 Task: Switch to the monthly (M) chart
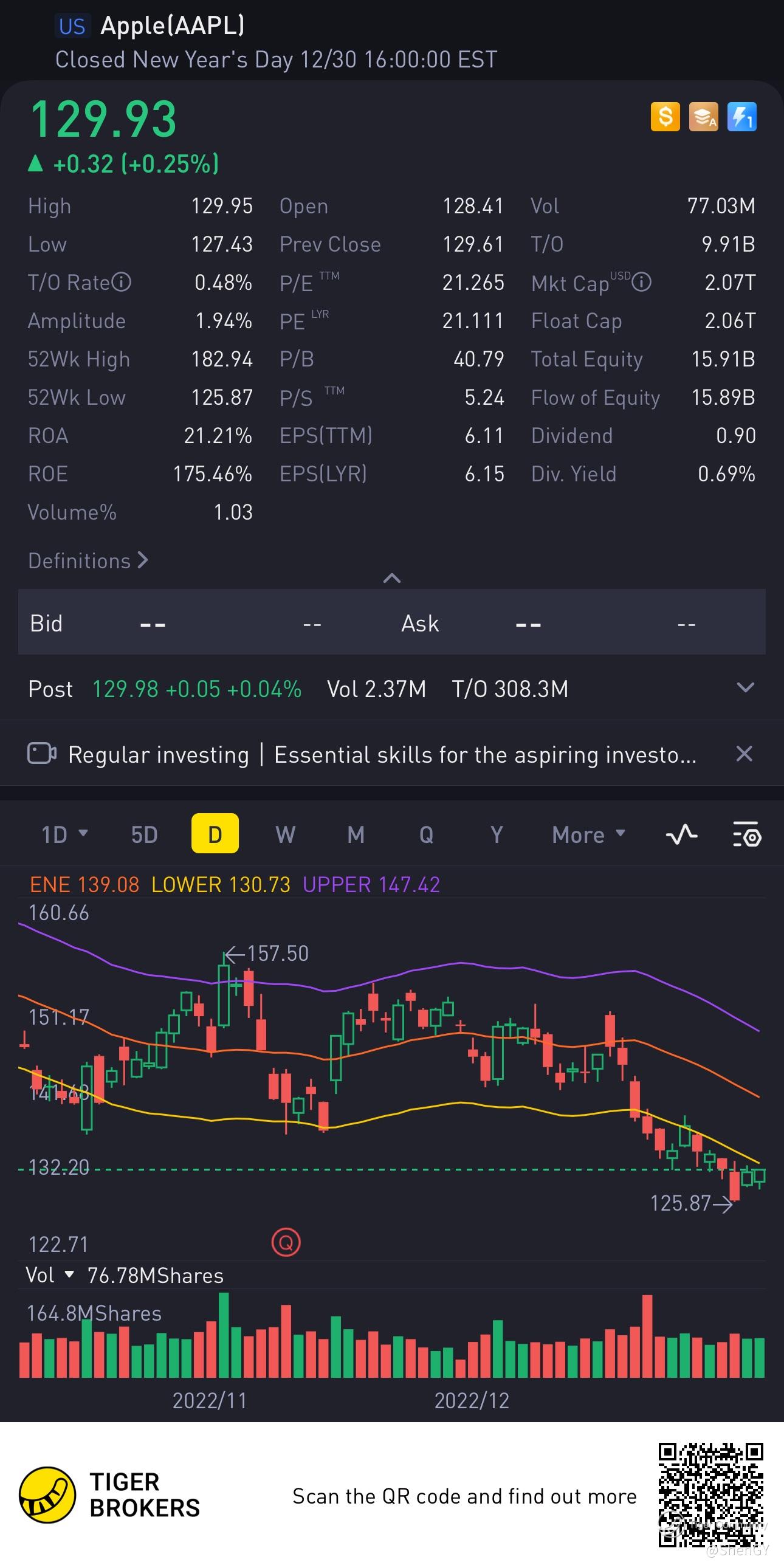click(x=356, y=834)
